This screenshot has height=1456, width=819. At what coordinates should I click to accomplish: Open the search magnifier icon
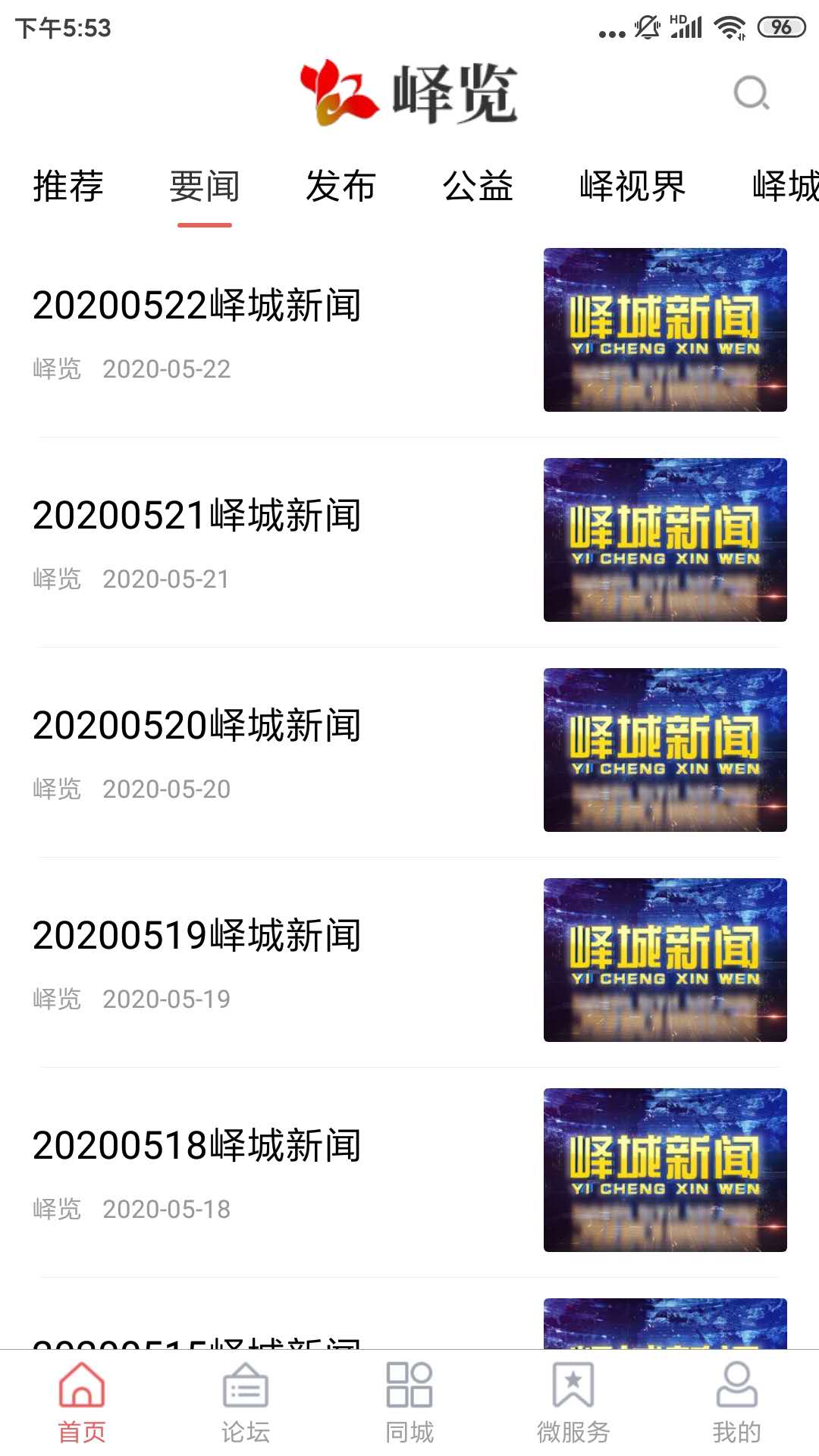click(752, 93)
